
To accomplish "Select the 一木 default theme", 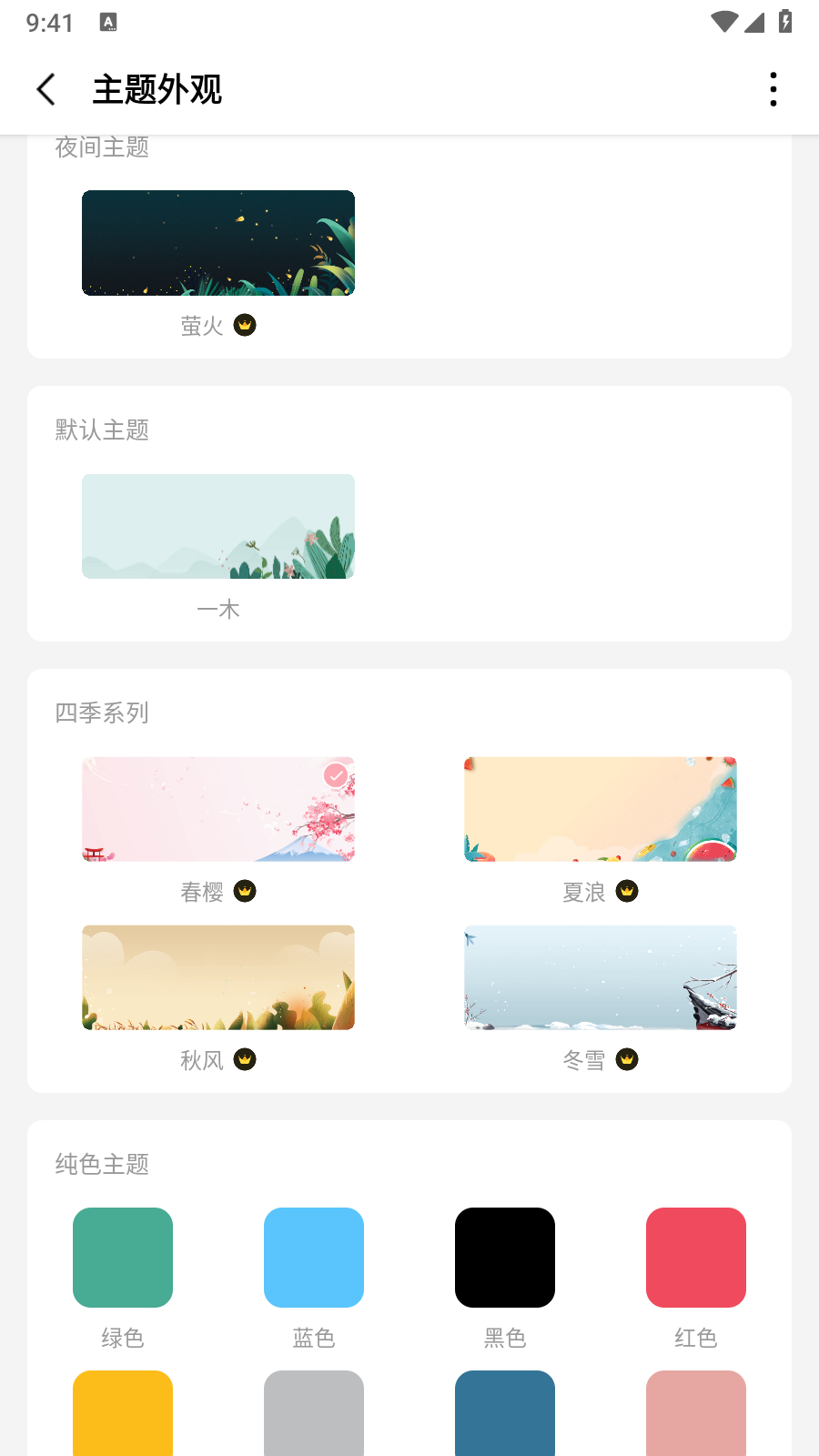I will [x=218, y=526].
